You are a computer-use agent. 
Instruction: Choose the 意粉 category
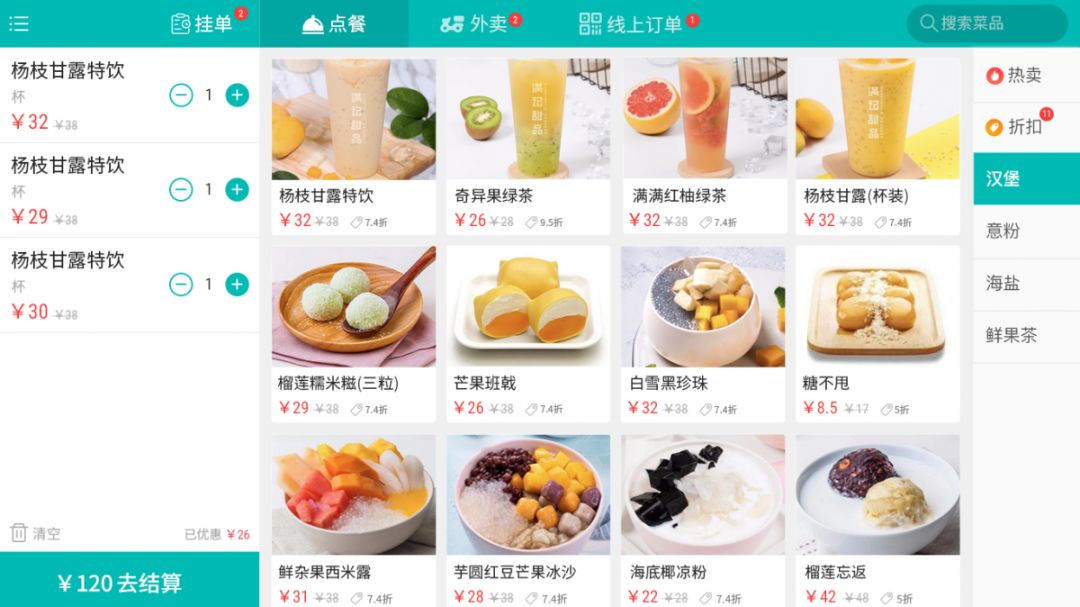pyautogui.click(x=1024, y=231)
